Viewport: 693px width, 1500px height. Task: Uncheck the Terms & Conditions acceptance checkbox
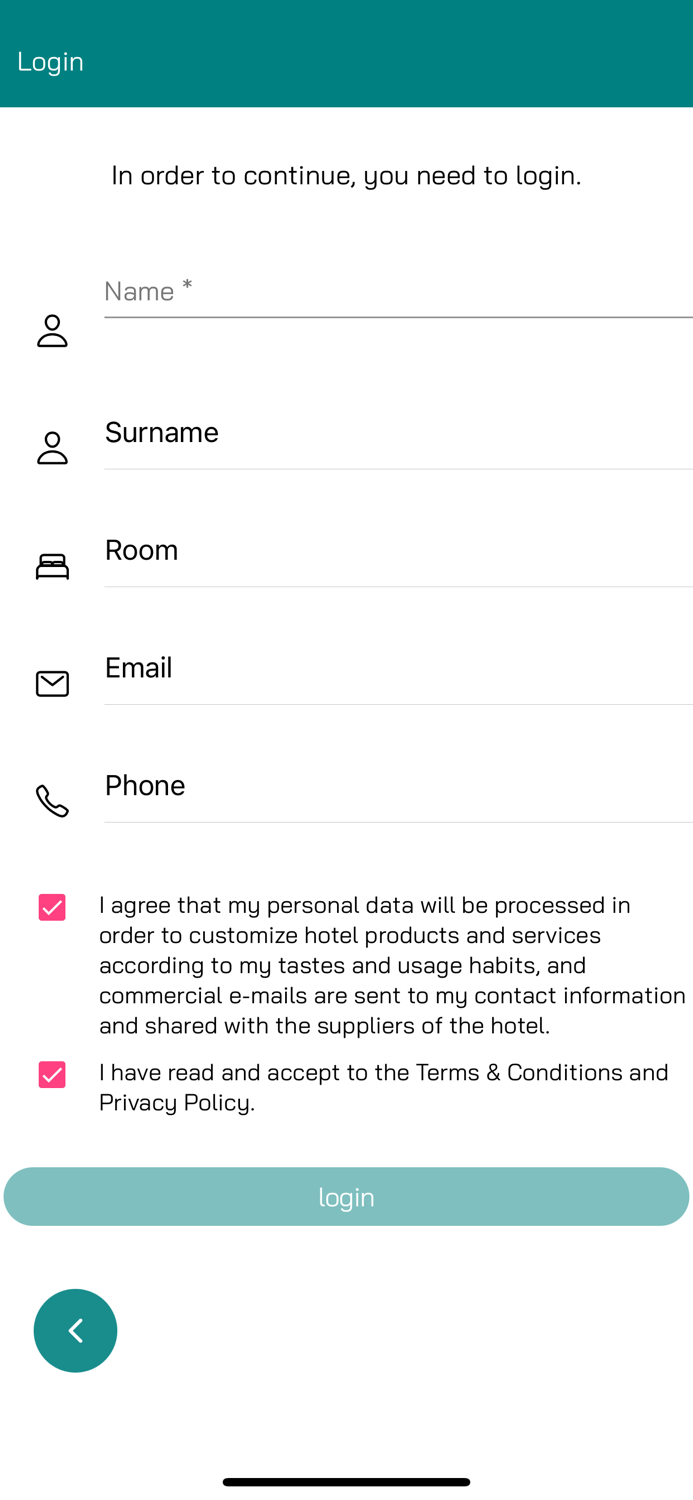pos(52,1075)
